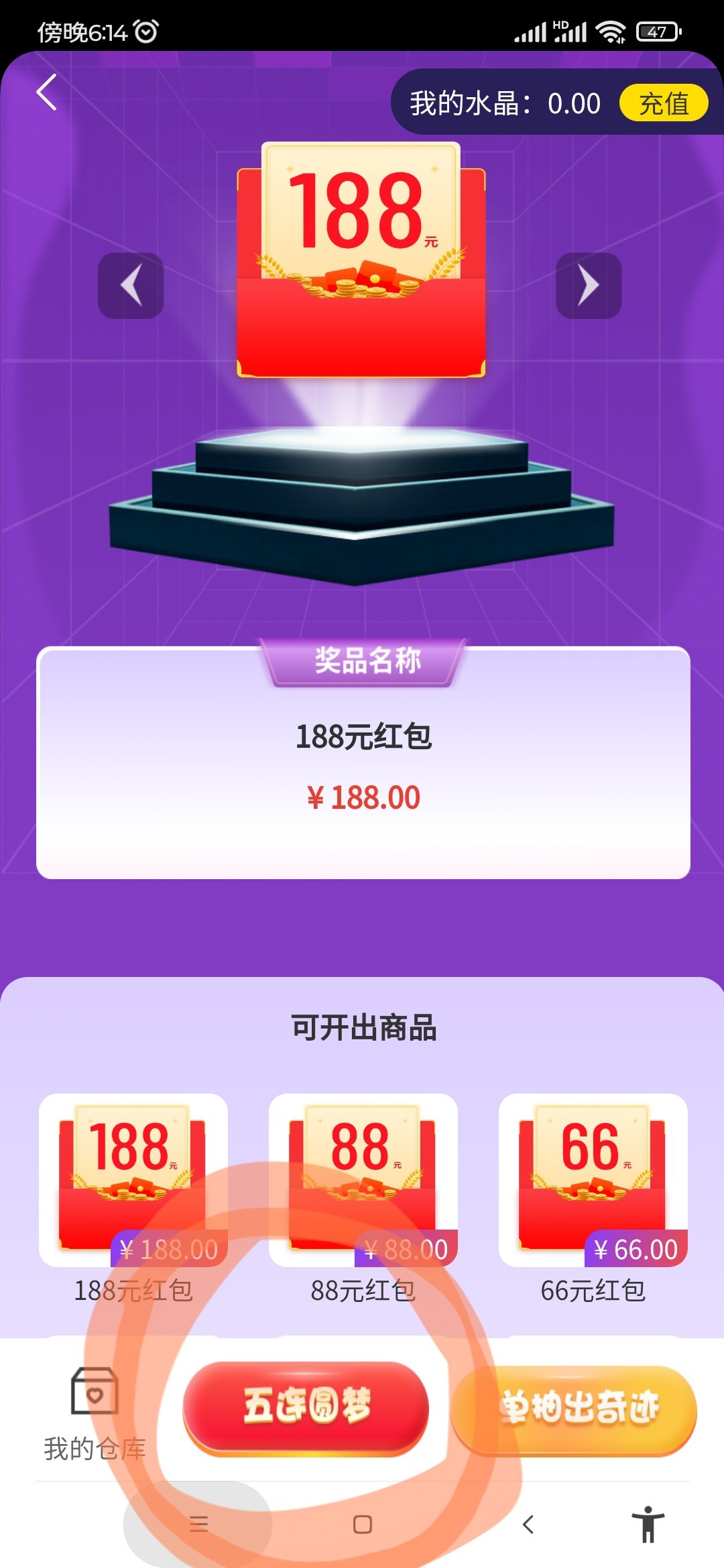Tap the system back button
This screenshot has width=724, height=1568.
tap(528, 1524)
